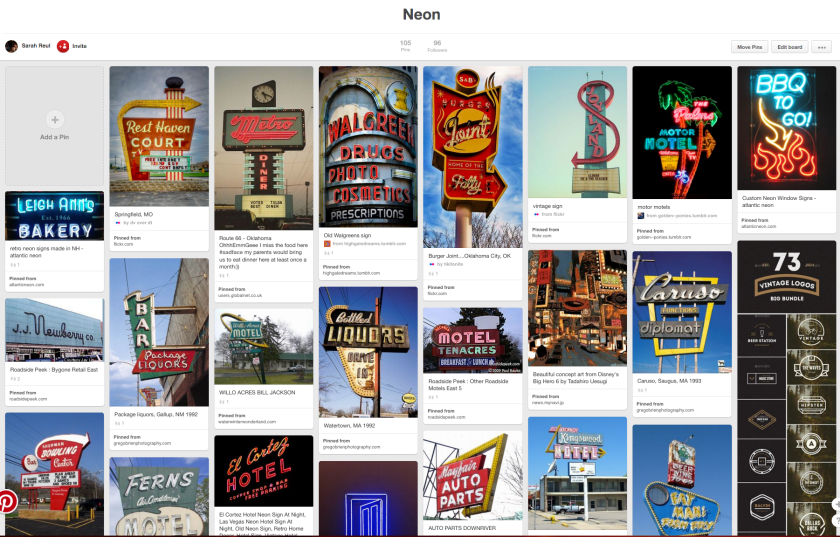The width and height of the screenshot is (840, 537).
Task: Open the El Cortez Hotel pin
Action: point(264,470)
